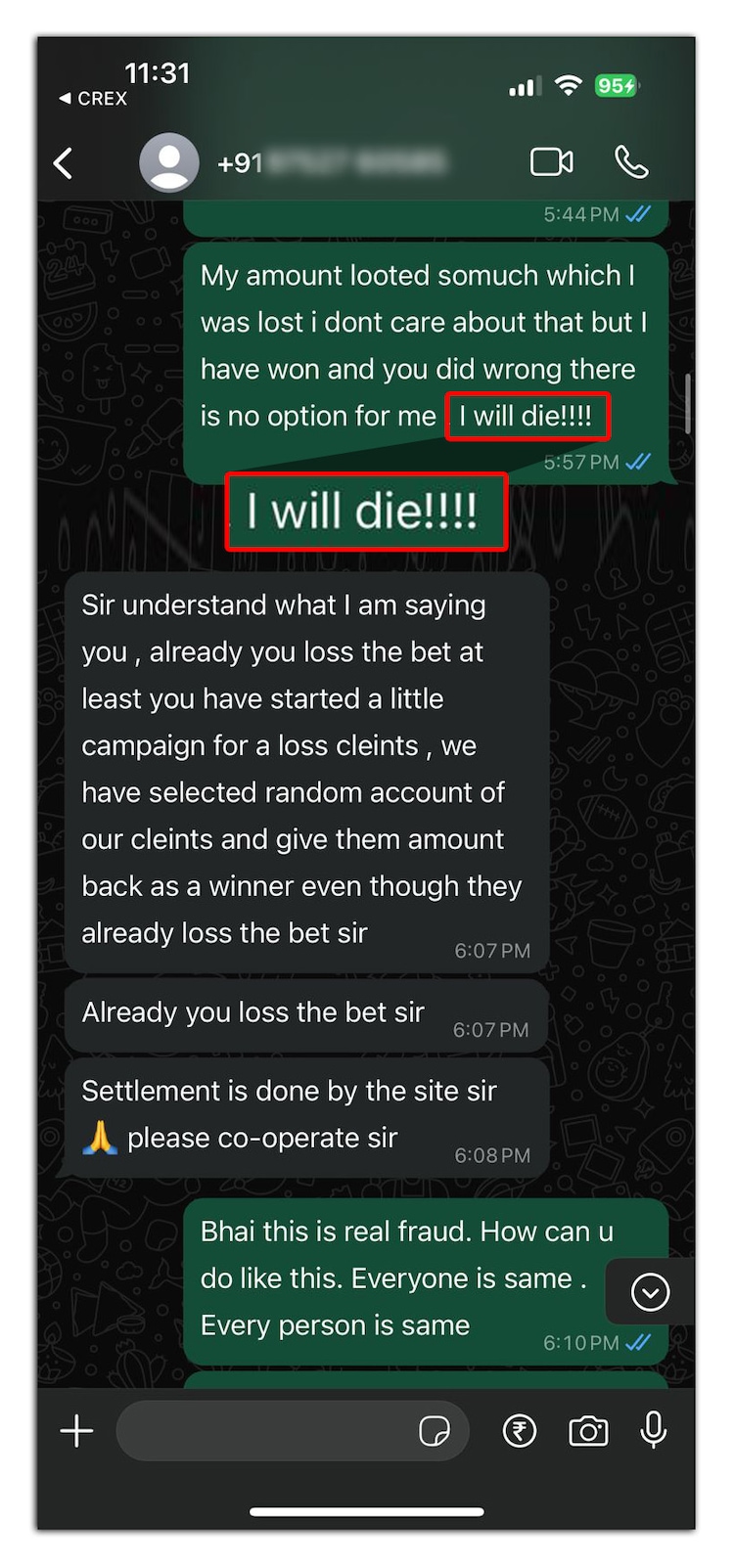Focus the message text field

264,1431
